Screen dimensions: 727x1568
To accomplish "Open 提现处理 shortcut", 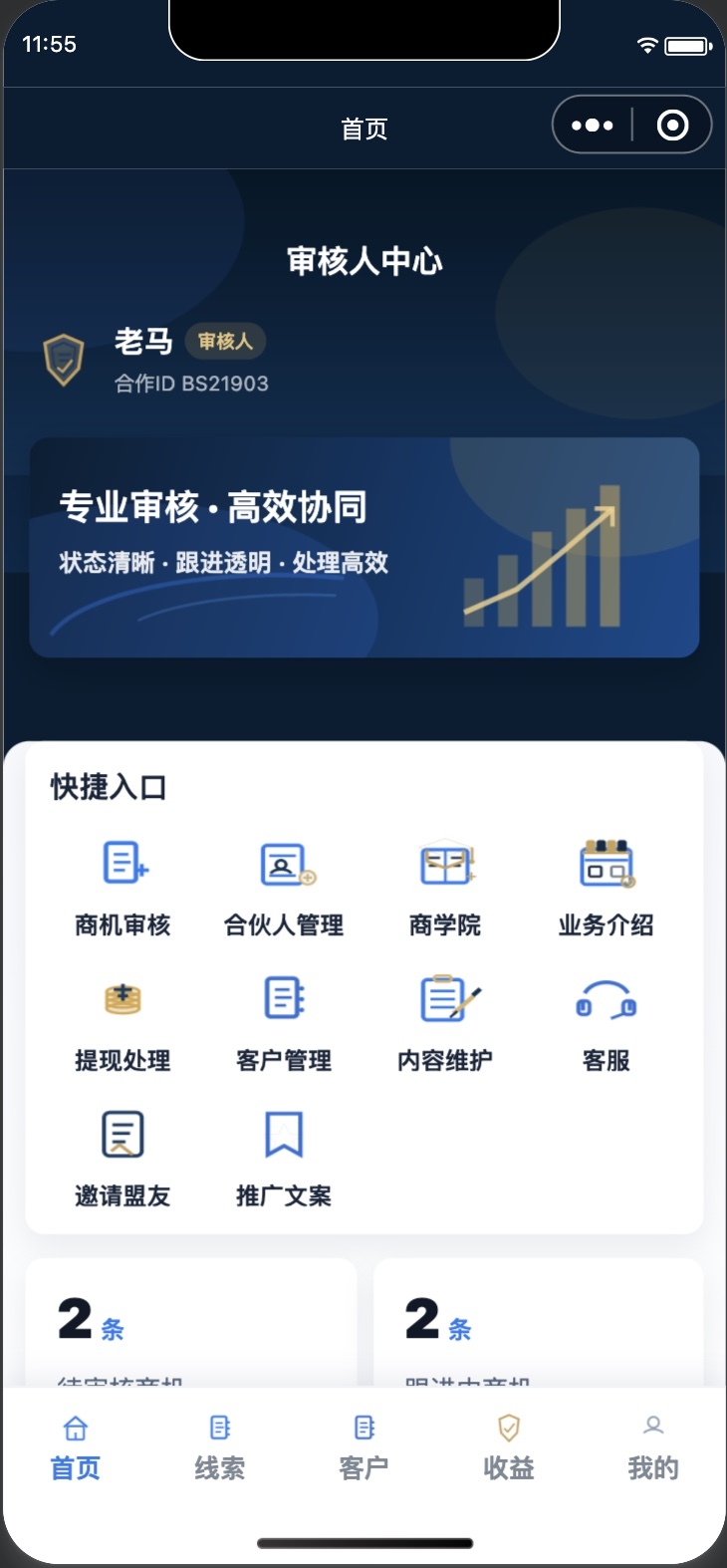I will [x=123, y=1024].
